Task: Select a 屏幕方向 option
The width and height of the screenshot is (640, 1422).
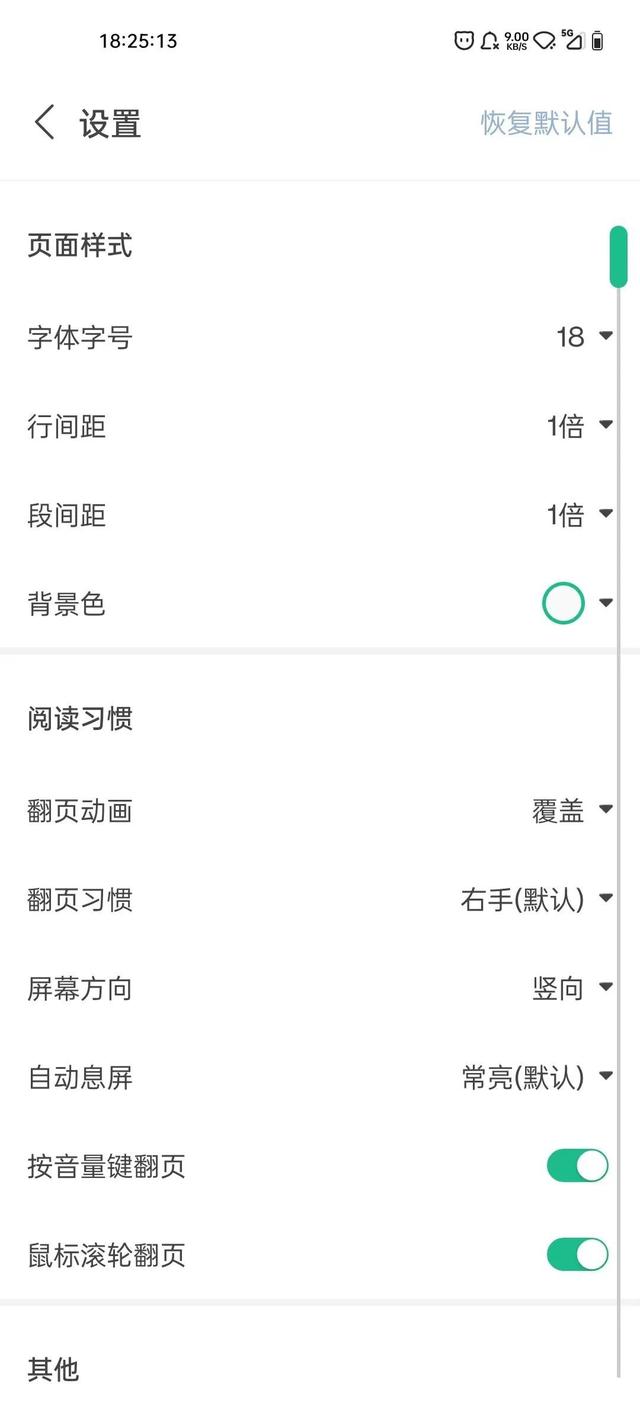Action: point(572,989)
